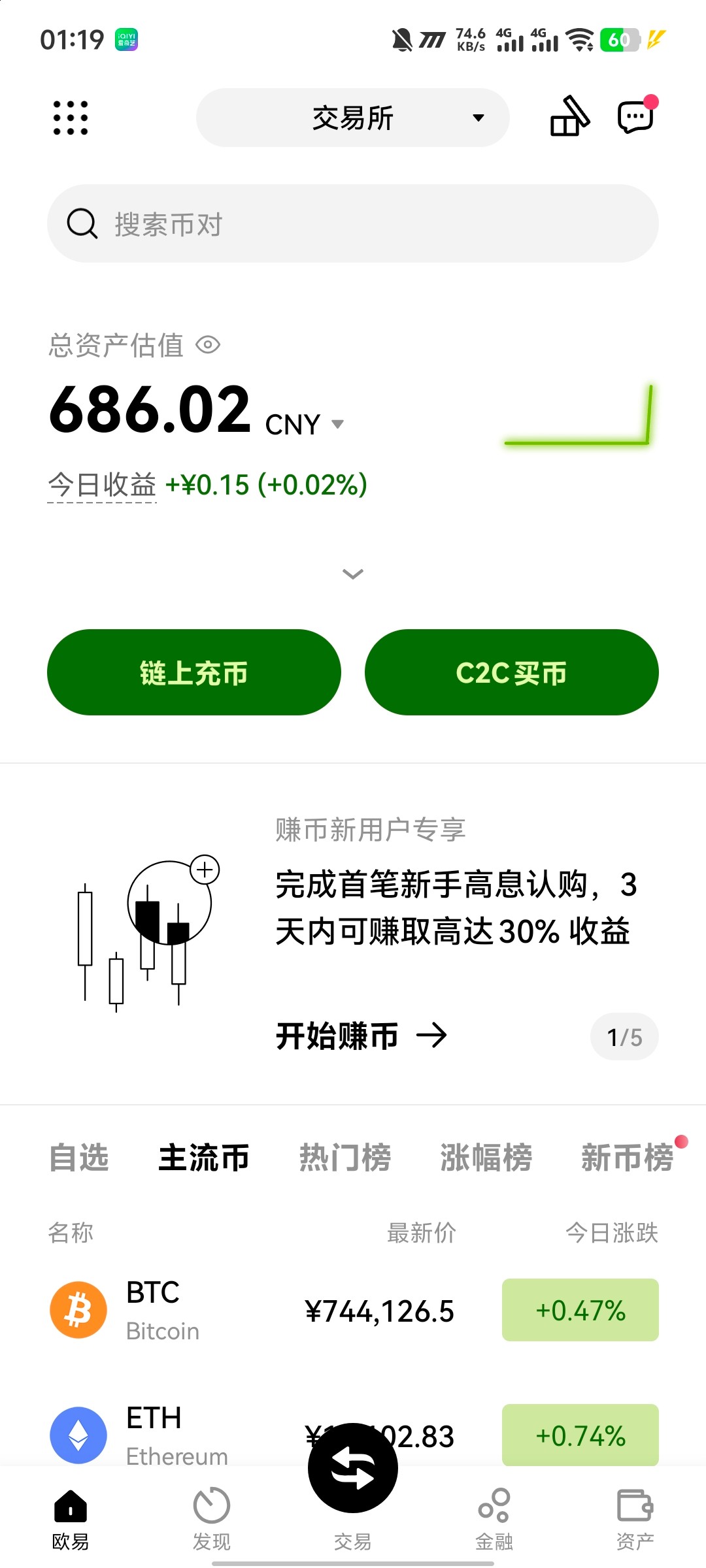Change the CNY currency unit dropdown
This screenshot has height=1568, width=706.
pos(305,424)
